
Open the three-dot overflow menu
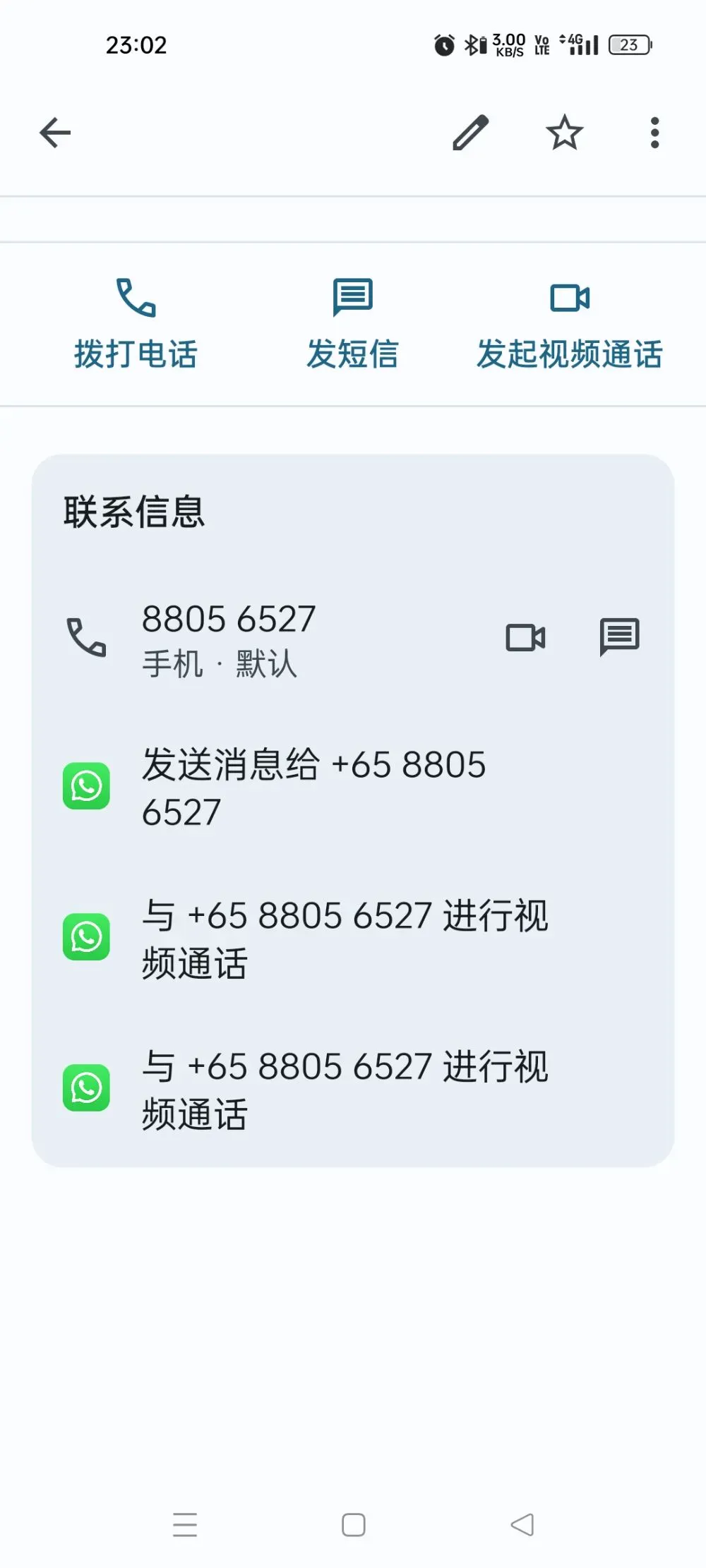click(x=655, y=133)
